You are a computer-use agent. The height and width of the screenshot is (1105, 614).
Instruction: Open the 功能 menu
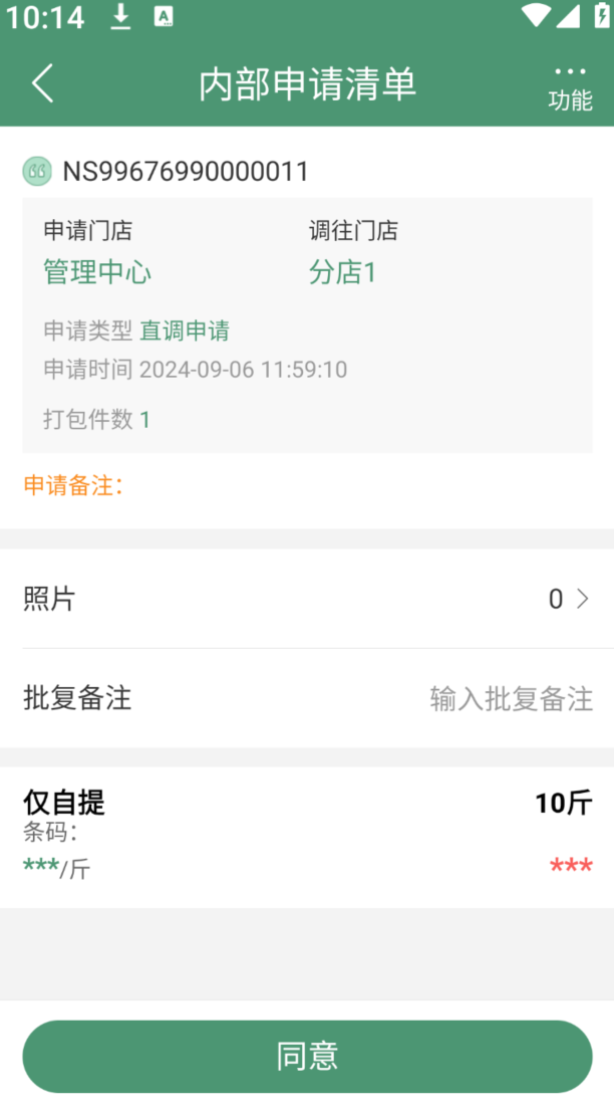570,86
